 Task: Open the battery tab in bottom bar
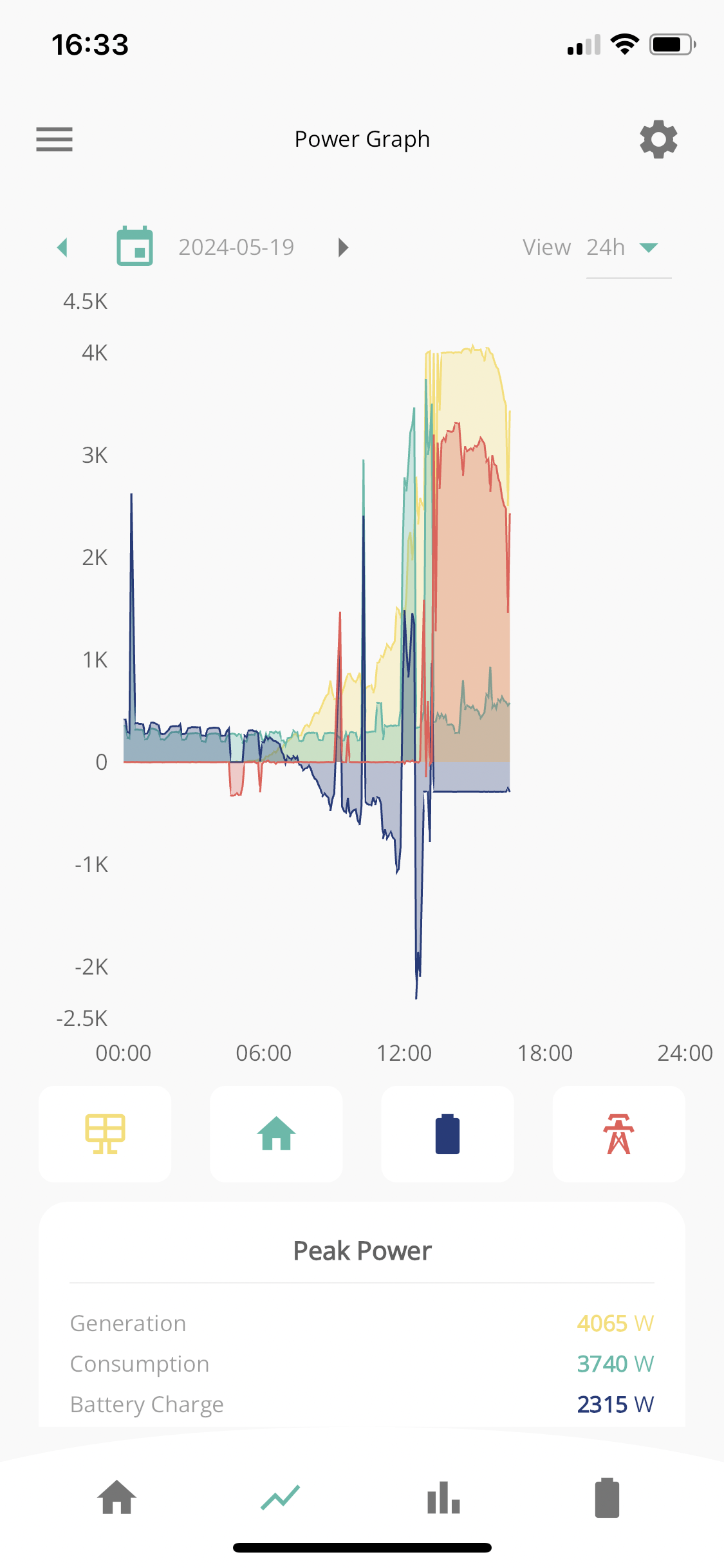tap(607, 1497)
